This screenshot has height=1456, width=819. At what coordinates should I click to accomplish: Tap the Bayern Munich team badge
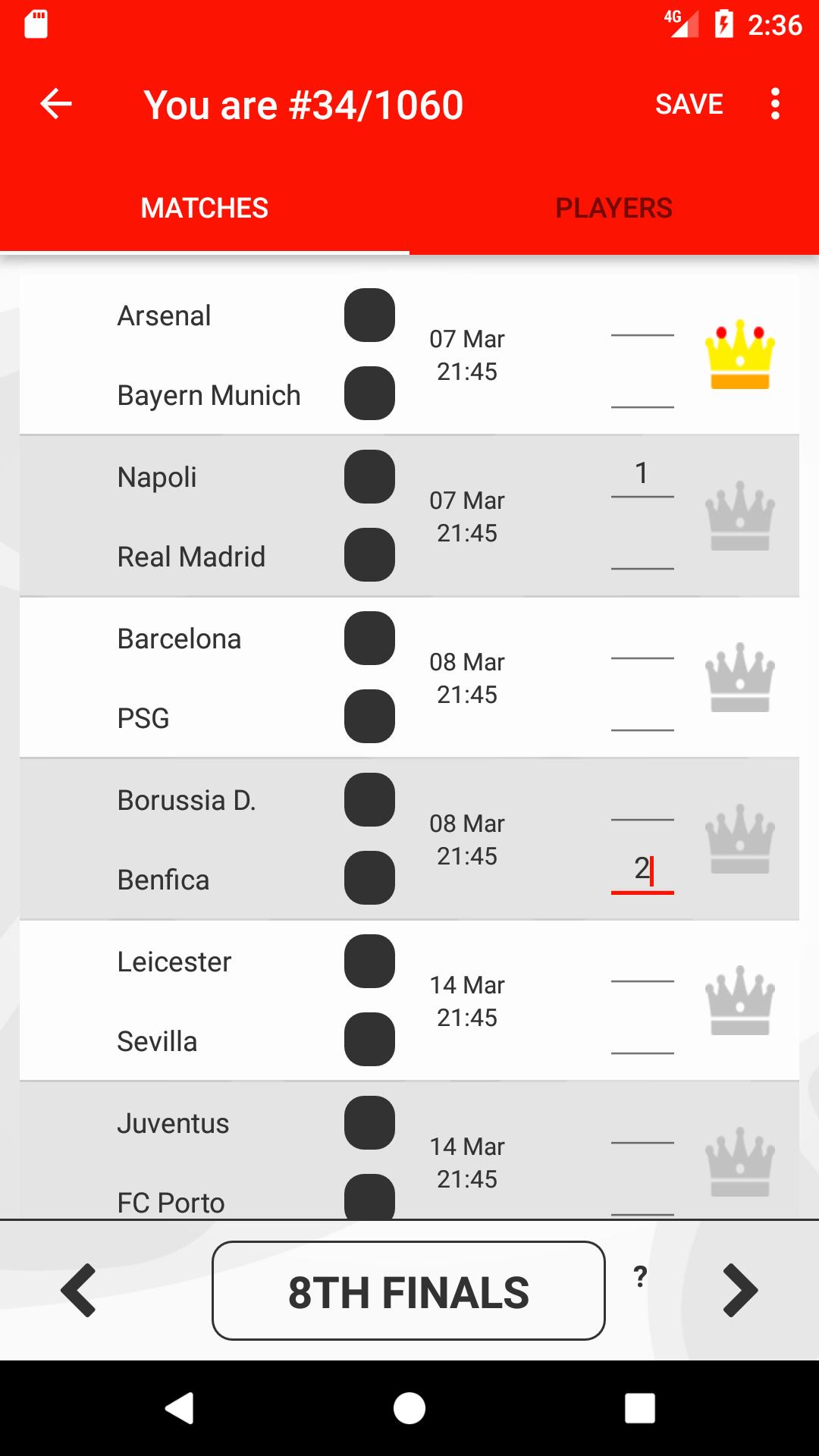(x=369, y=394)
